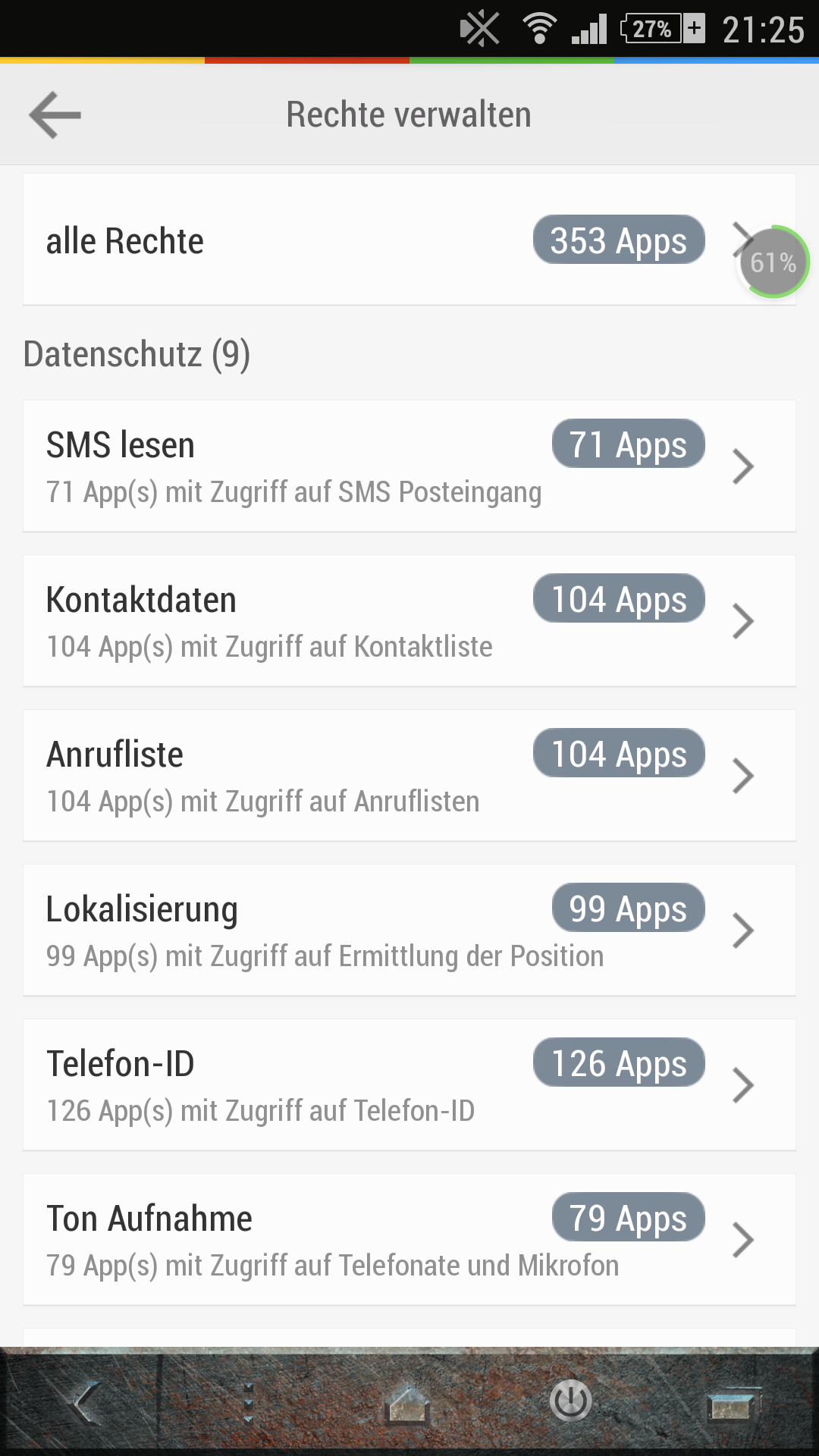Image resolution: width=819 pixels, height=1456 pixels.
Task: Open the alle Rechte row
Action: [x=409, y=240]
